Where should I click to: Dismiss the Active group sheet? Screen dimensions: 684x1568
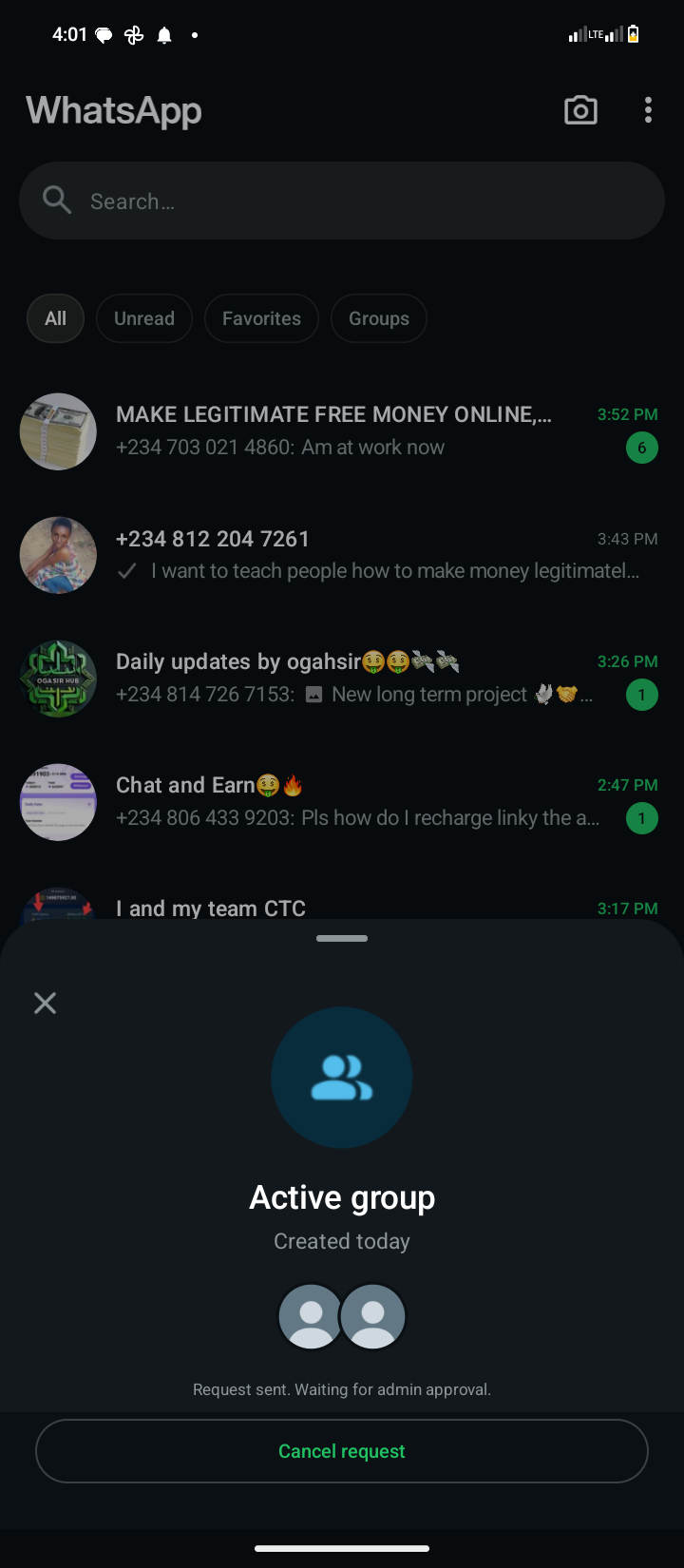pos(45,1003)
